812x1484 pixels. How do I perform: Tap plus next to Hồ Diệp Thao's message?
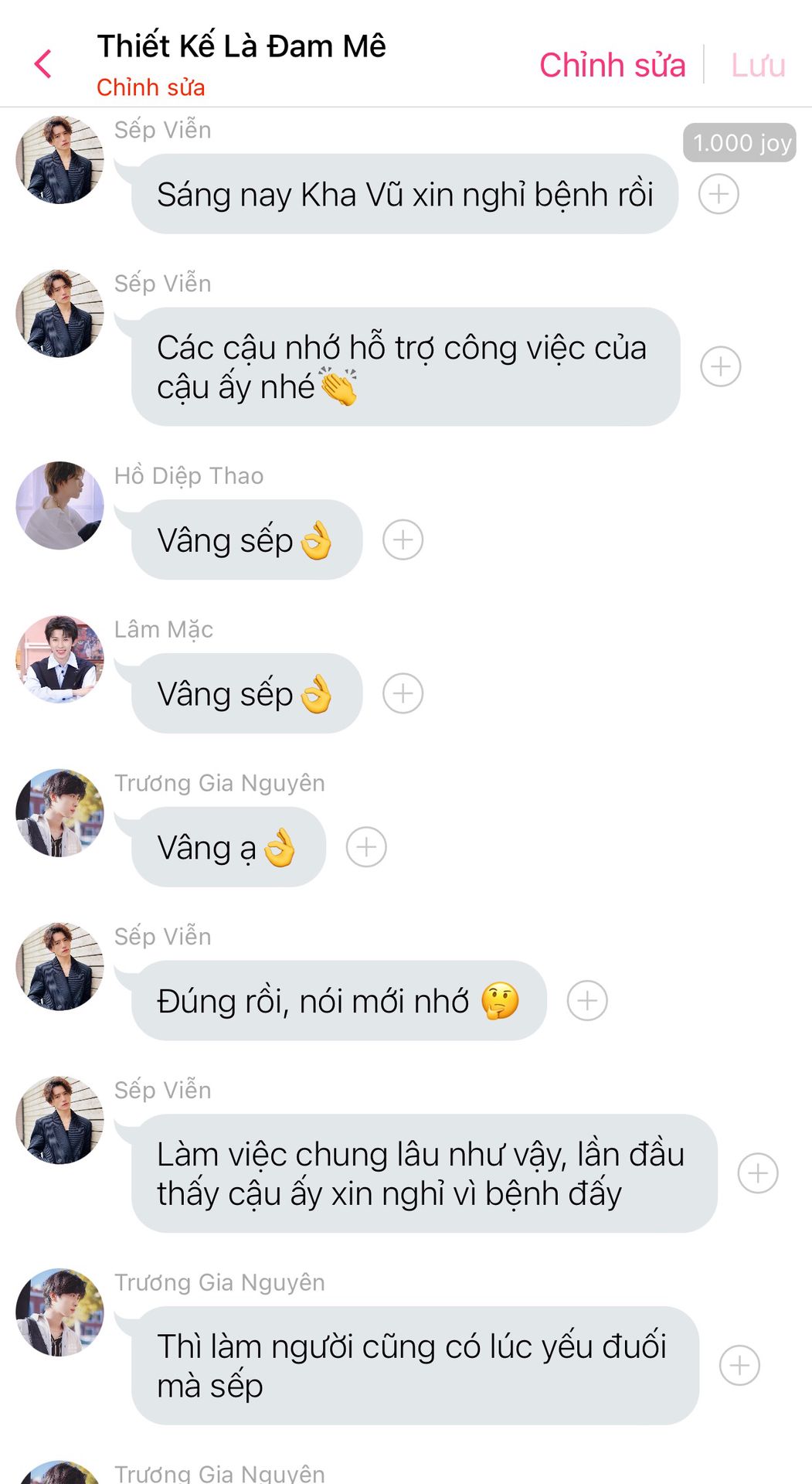tap(403, 539)
